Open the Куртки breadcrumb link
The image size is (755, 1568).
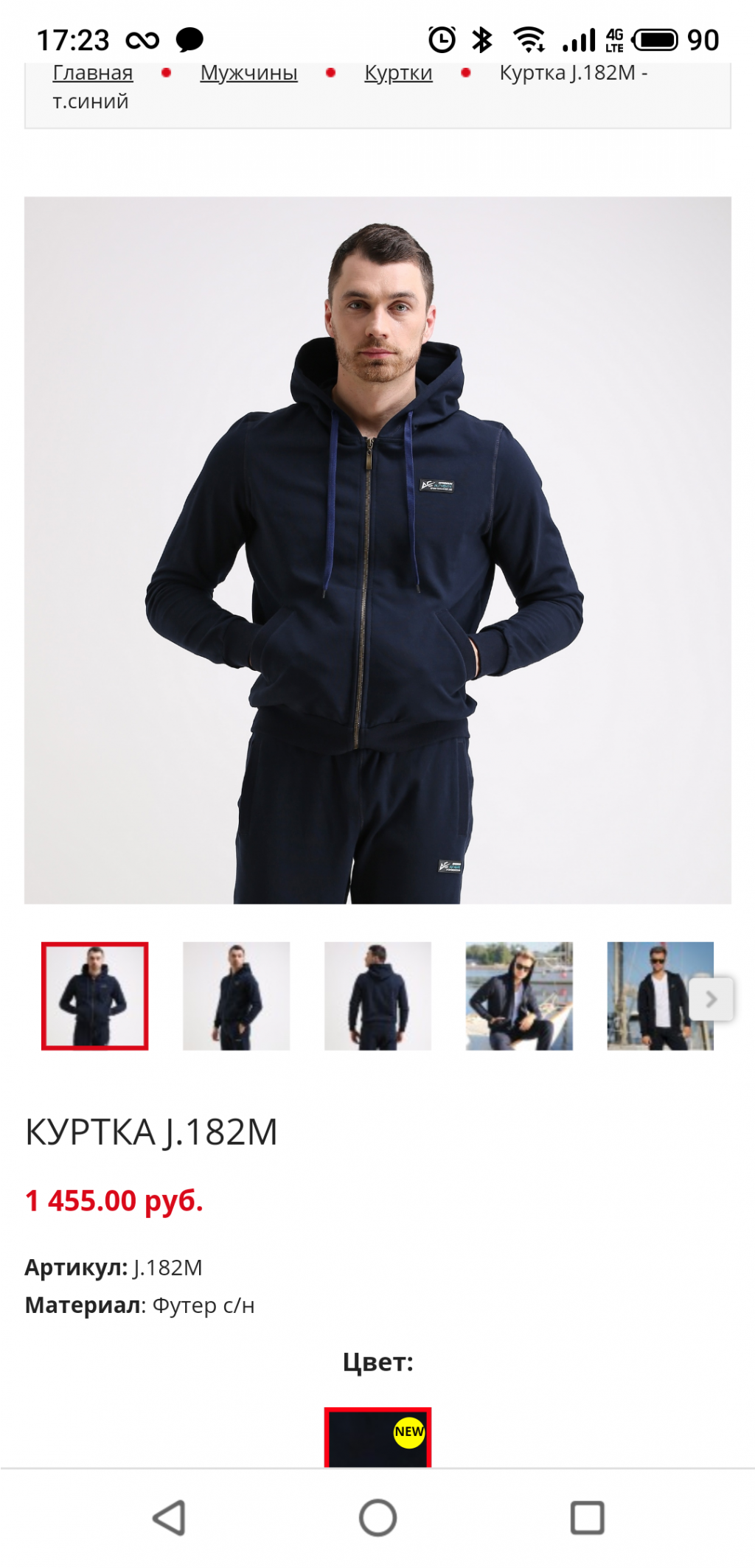tap(398, 73)
